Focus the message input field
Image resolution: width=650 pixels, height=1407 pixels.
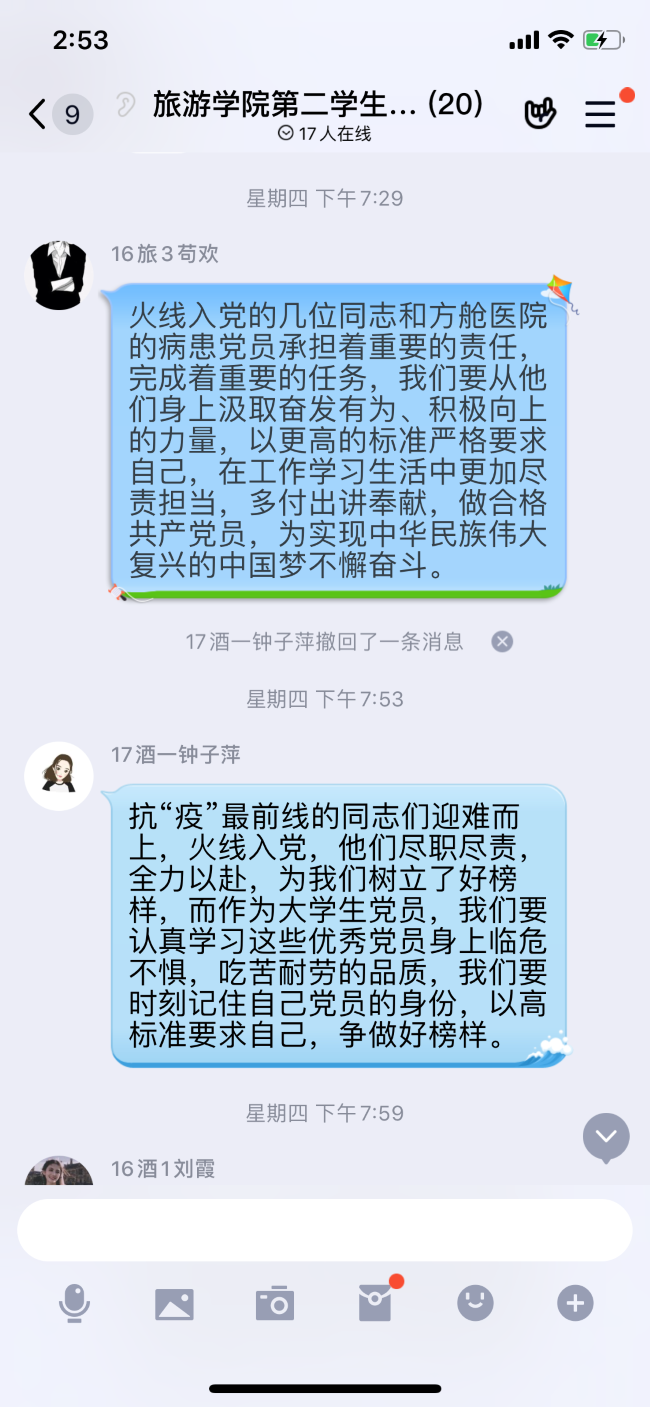tap(325, 1229)
